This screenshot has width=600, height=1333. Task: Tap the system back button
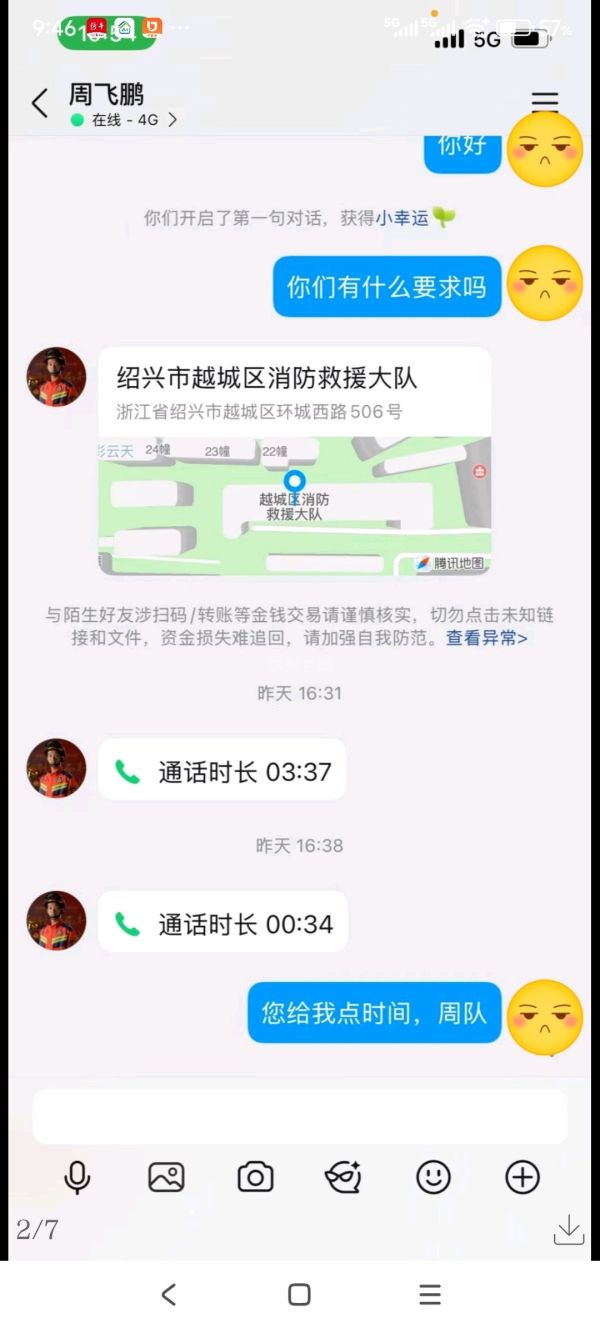point(168,1295)
